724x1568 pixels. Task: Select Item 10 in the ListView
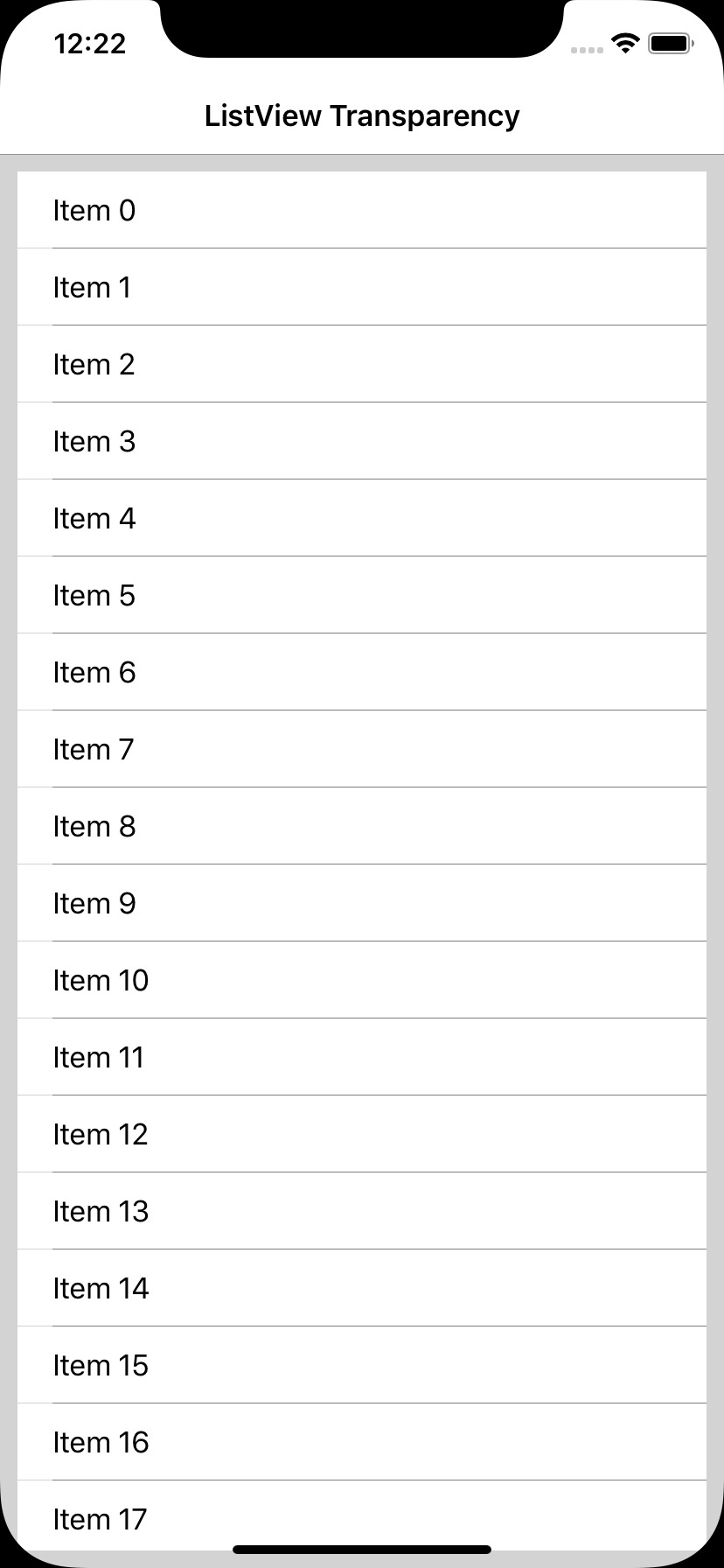[362, 980]
